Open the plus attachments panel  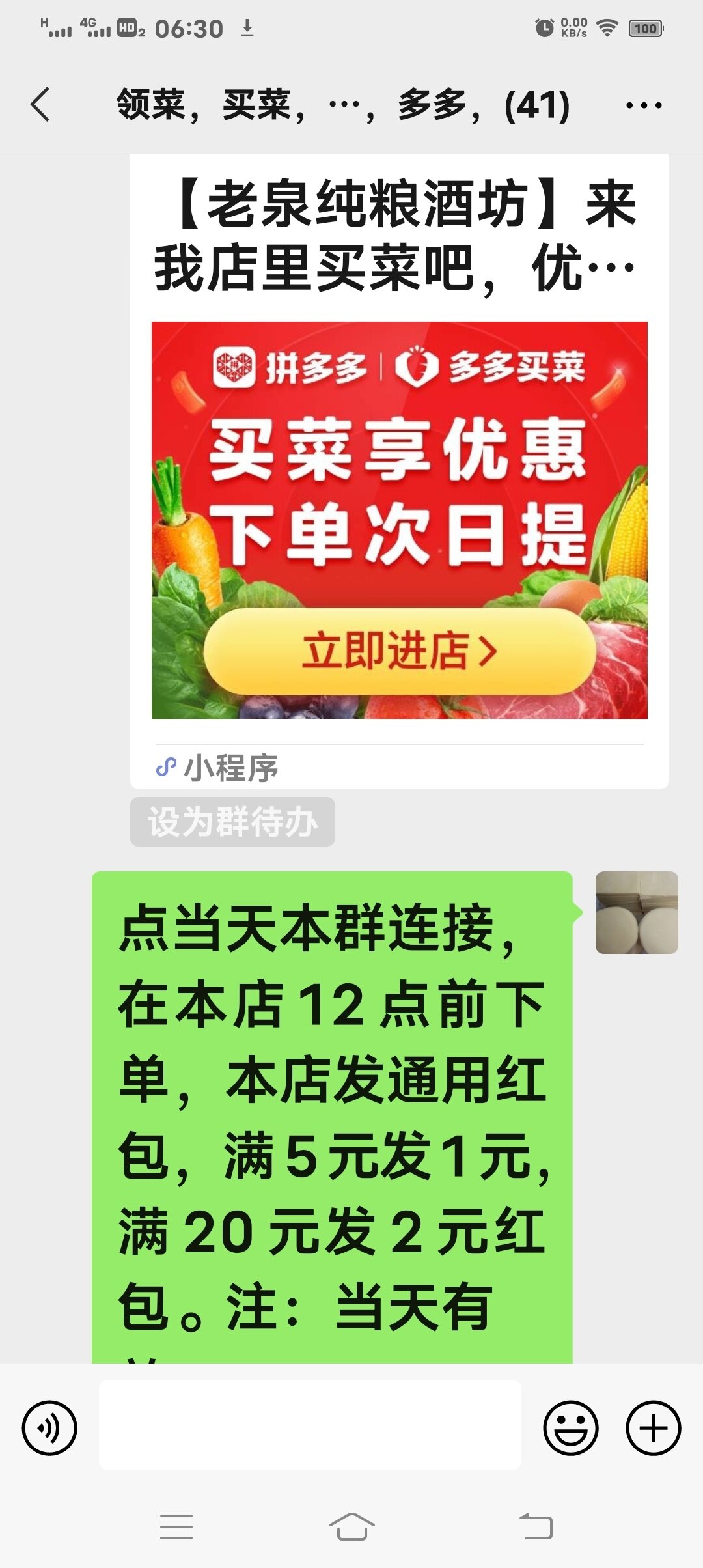[x=653, y=1428]
